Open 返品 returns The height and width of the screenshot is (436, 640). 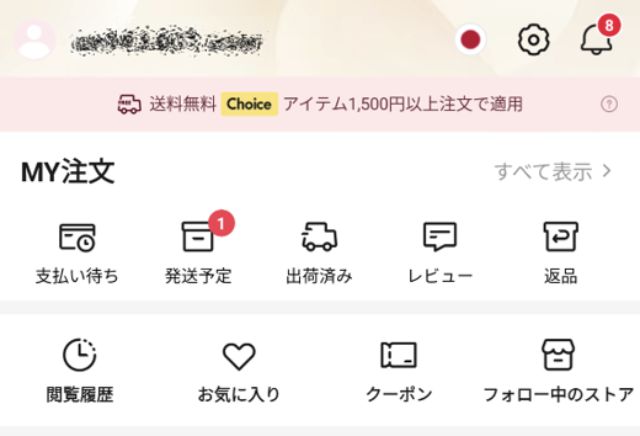click(x=561, y=252)
